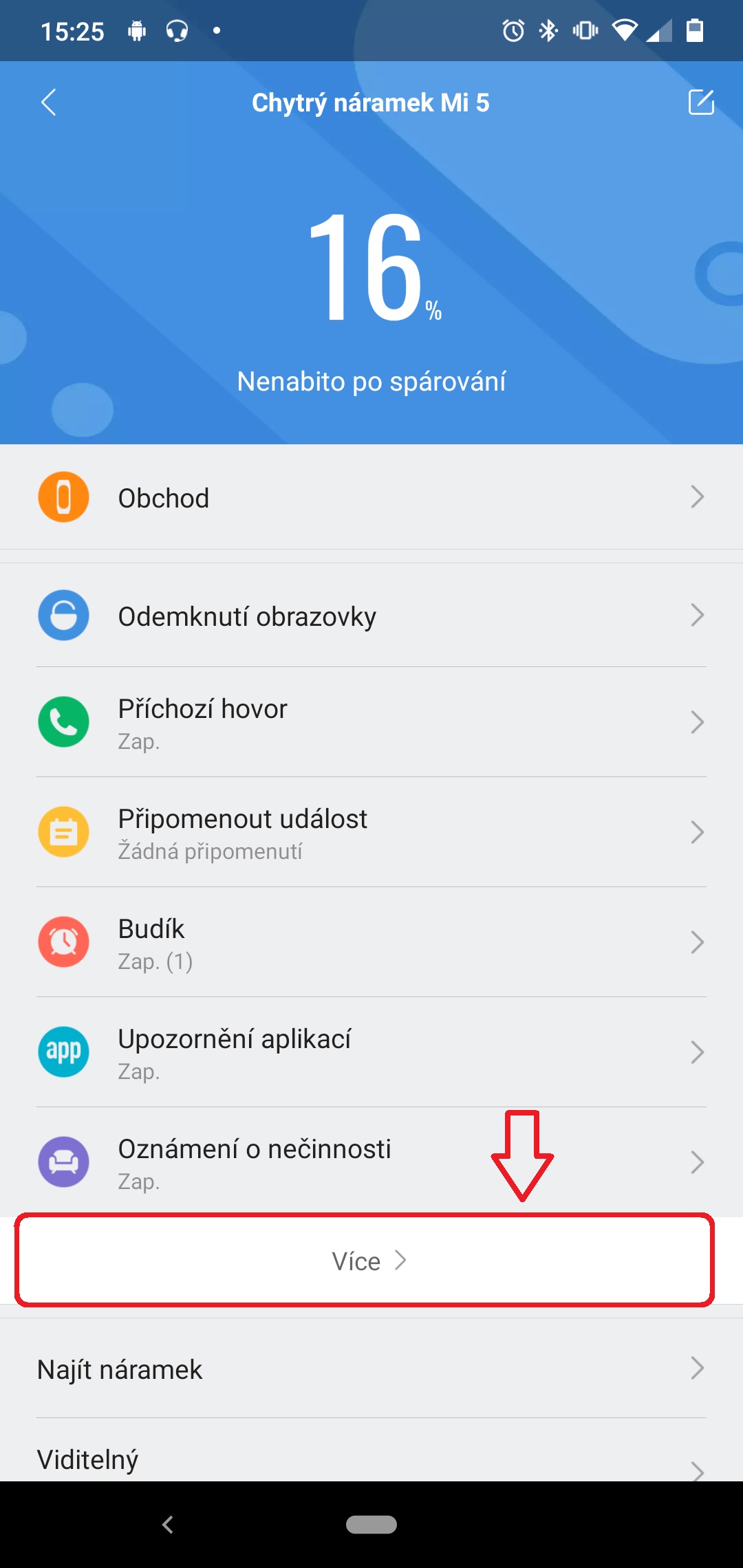Screen dimensions: 743x1568
Task: Open Připomenout událost showing Žádná připomenutí
Action: (x=371, y=832)
